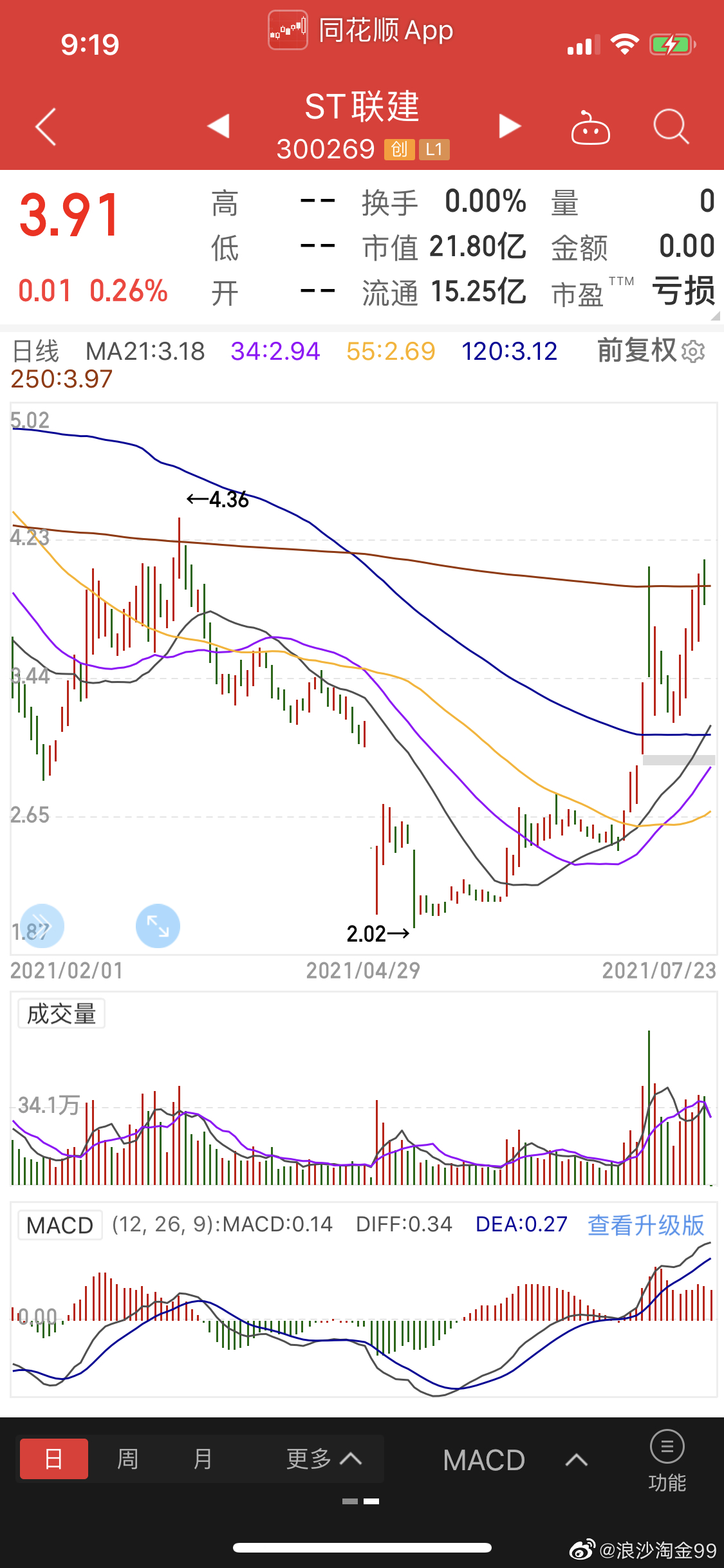
Task: Select the 日 daily chart tab
Action: 54,1459
